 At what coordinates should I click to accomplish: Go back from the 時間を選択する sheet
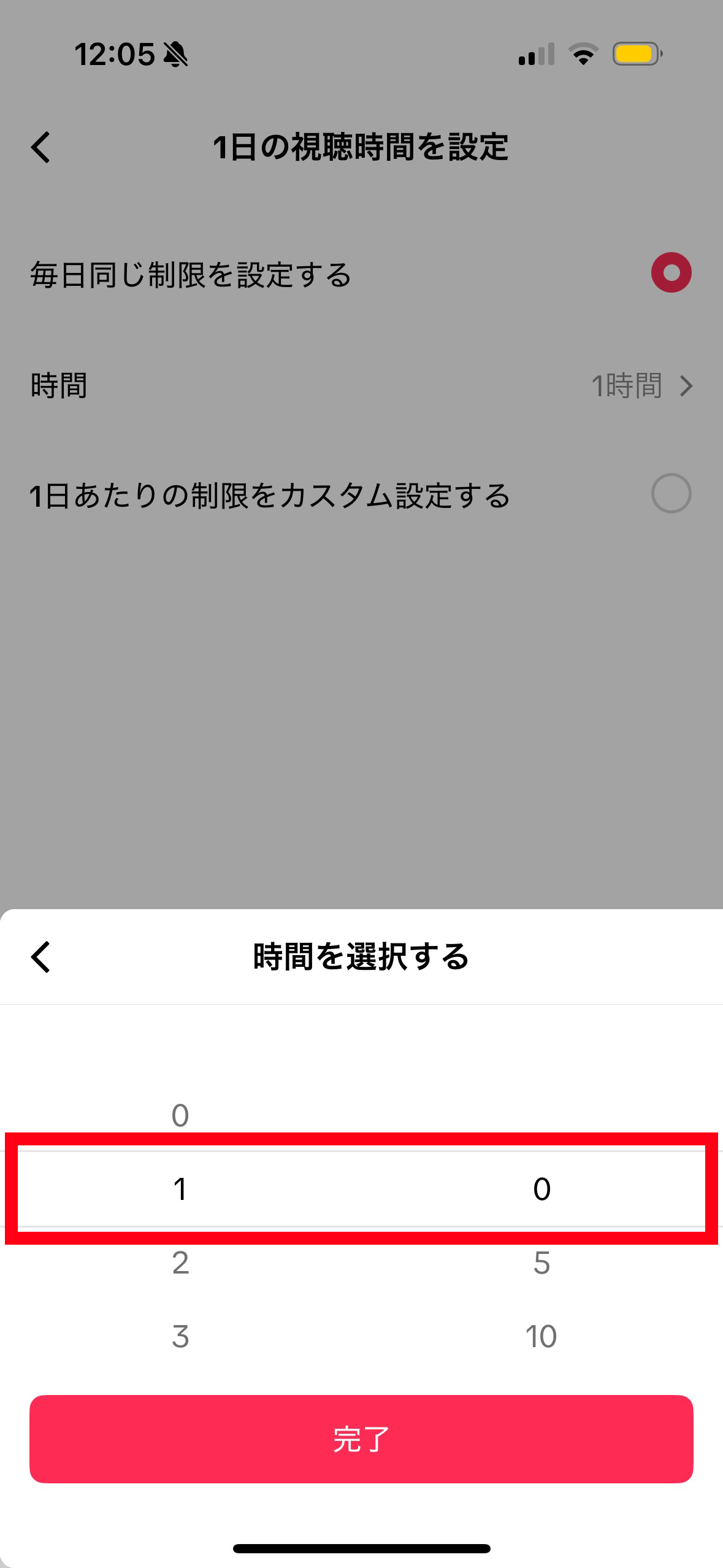41,956
